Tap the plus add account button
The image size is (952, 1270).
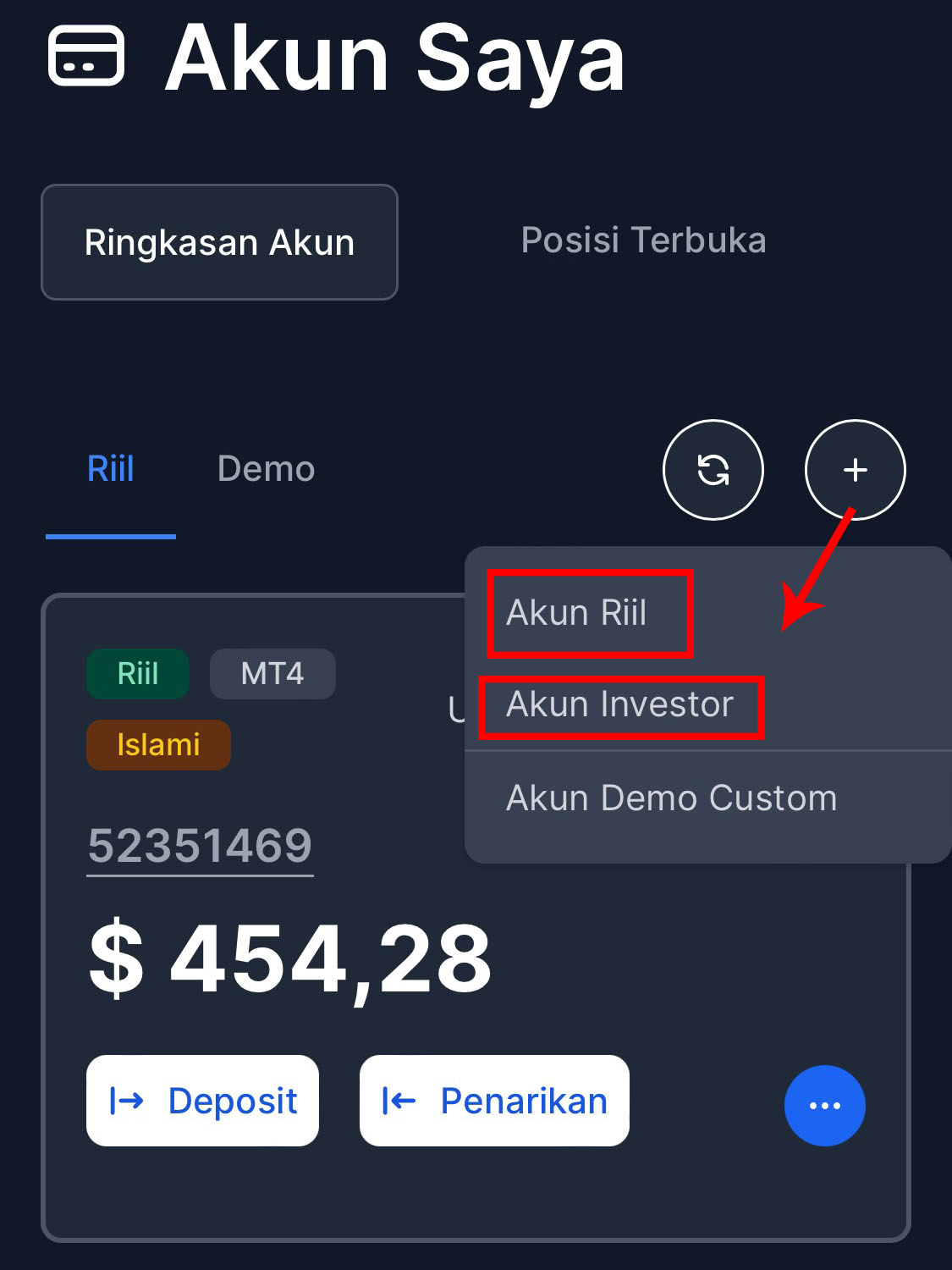point(855,470)
